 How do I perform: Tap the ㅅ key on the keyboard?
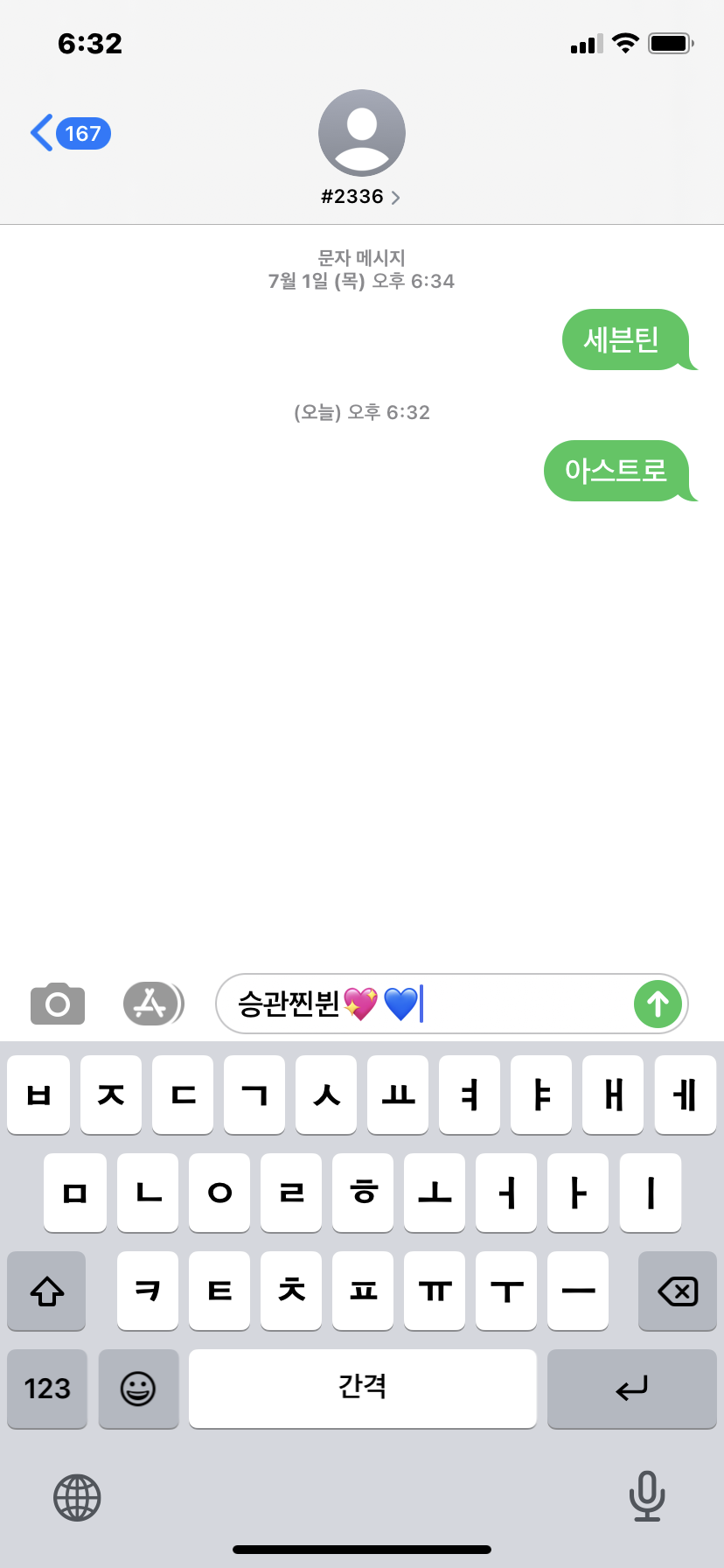point(325,1095)
